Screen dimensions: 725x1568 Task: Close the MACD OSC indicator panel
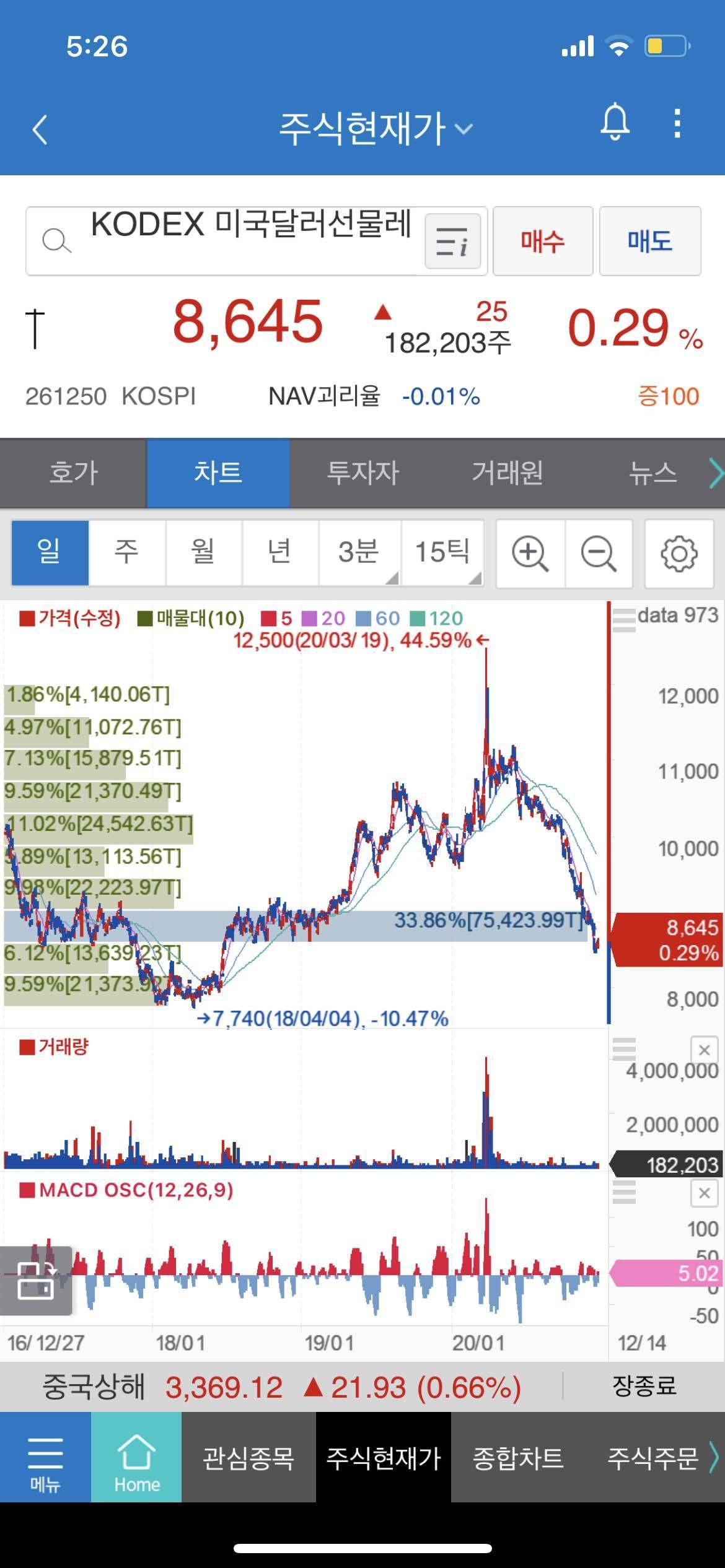click(704, 1193)
